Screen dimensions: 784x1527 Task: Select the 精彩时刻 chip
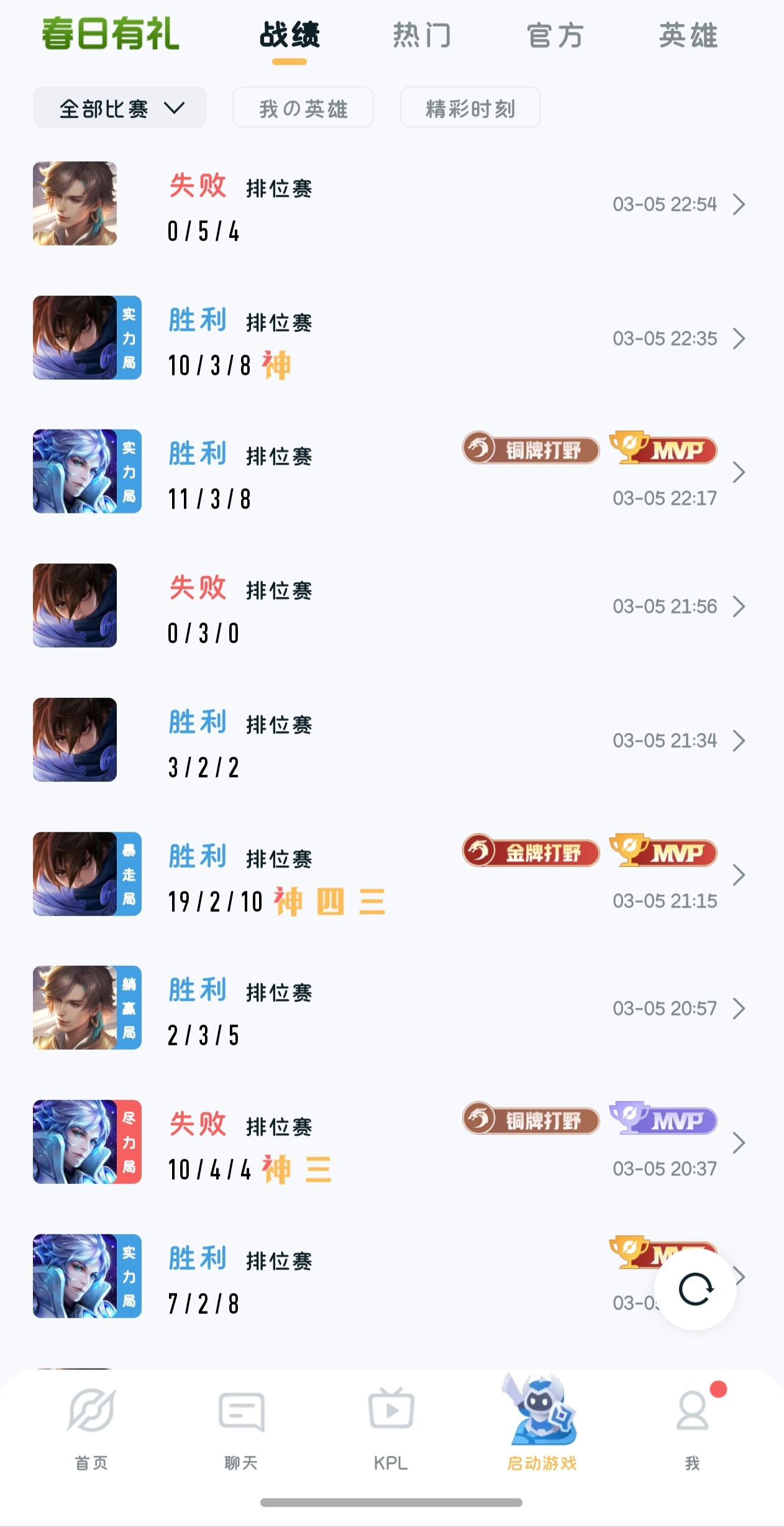tap(470, 108)
